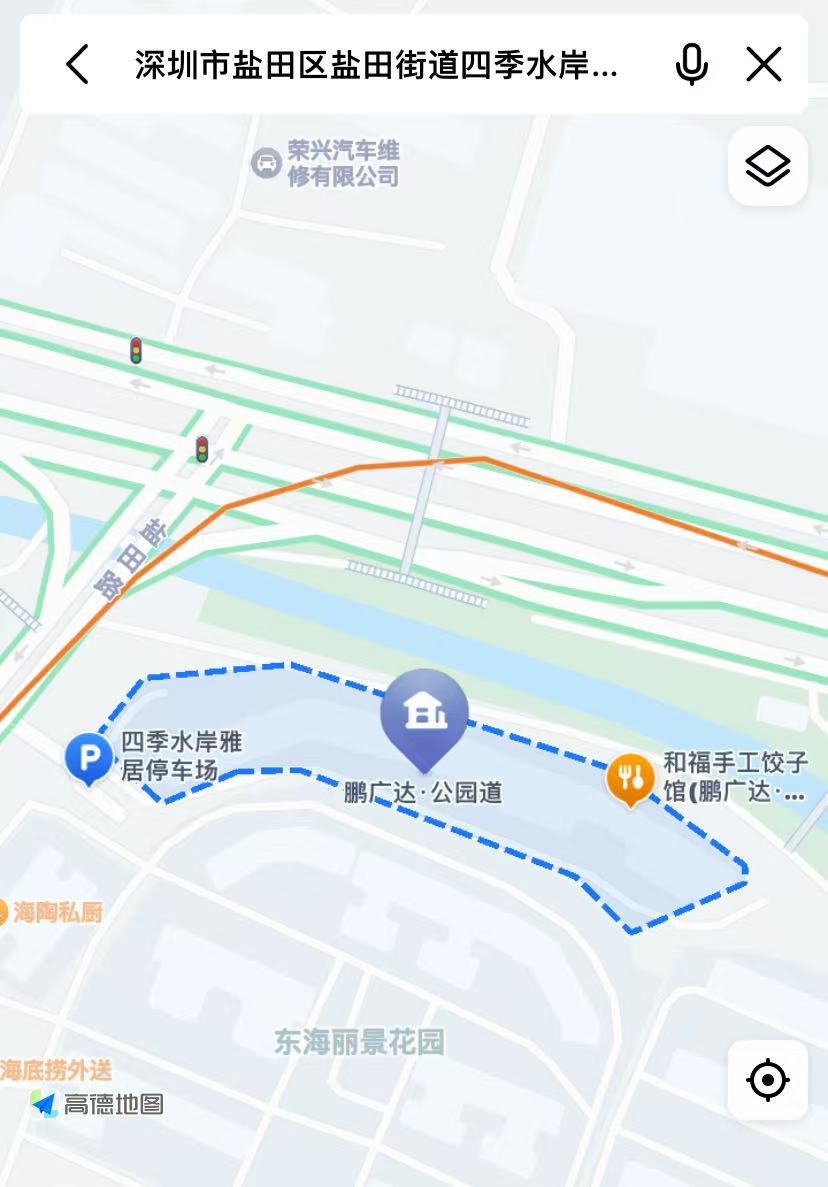Edit the 深圳市盐田区 search address field

(376, 66)
